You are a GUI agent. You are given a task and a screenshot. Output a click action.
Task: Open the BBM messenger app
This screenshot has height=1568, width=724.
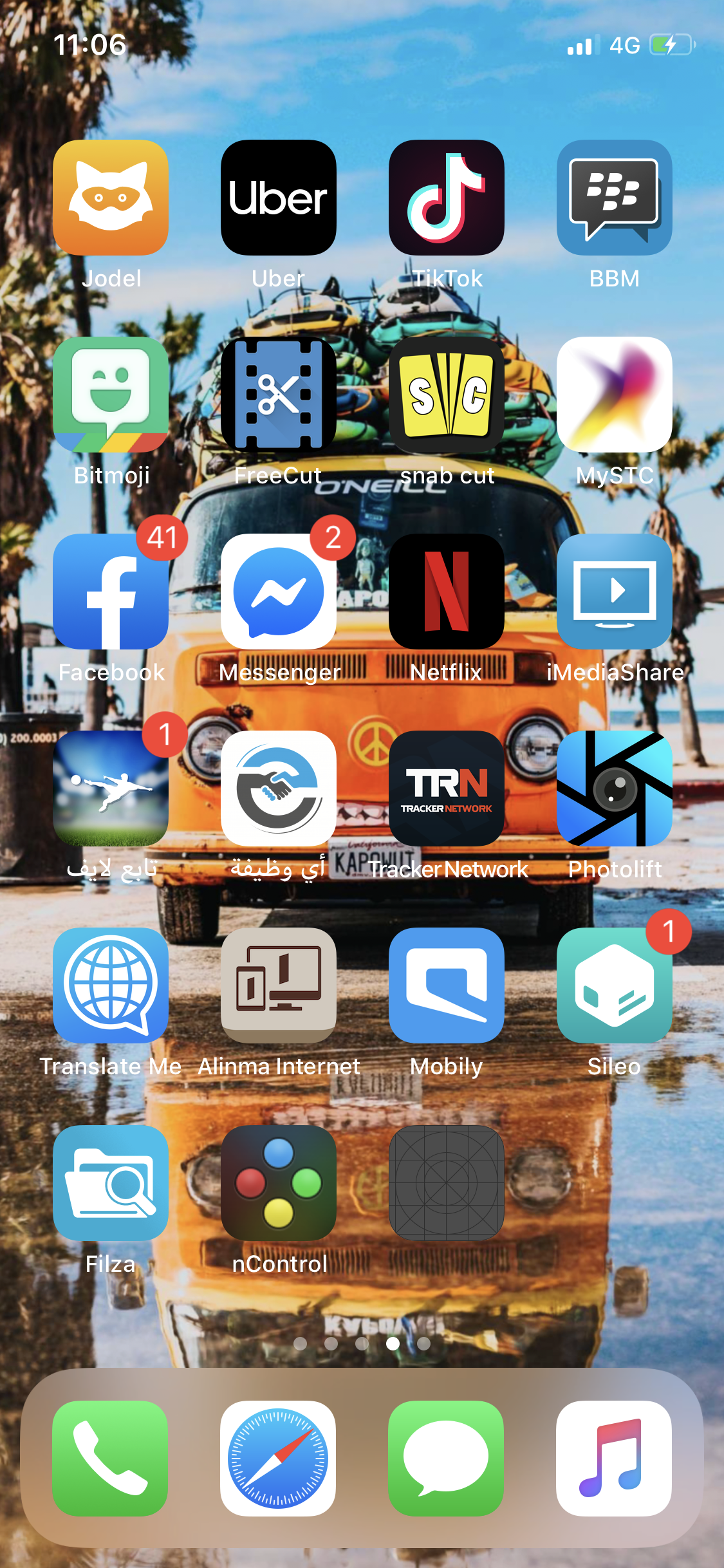(x=614, y=198)
